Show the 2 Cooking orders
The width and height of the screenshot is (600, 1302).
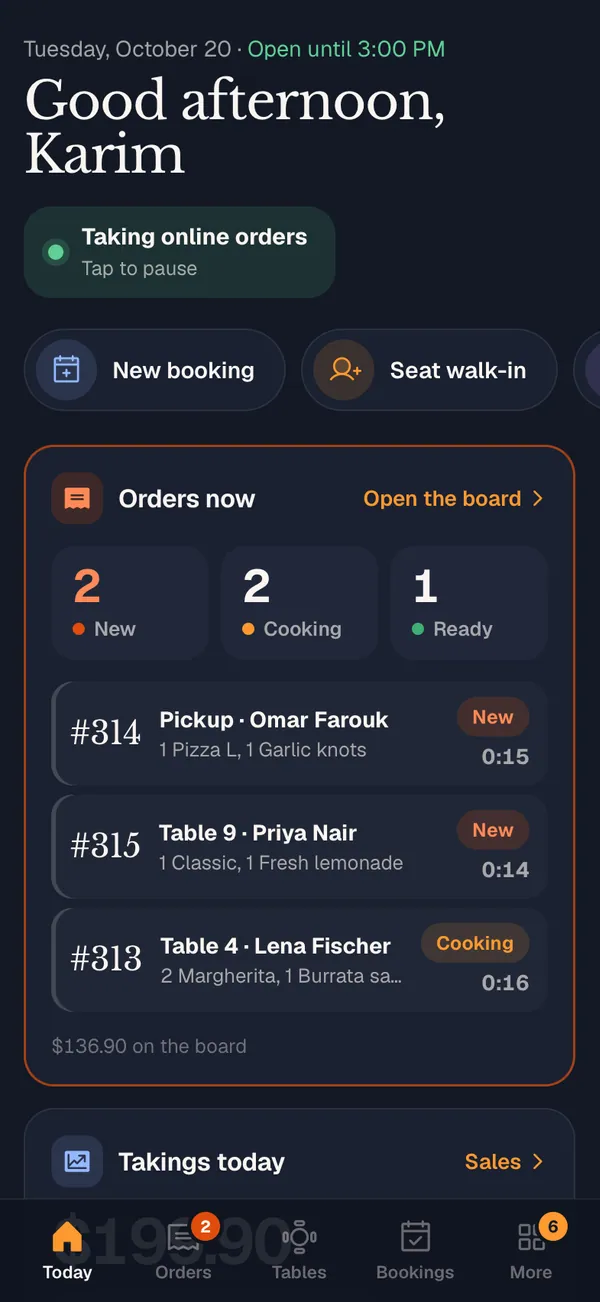tap(299, 603)
